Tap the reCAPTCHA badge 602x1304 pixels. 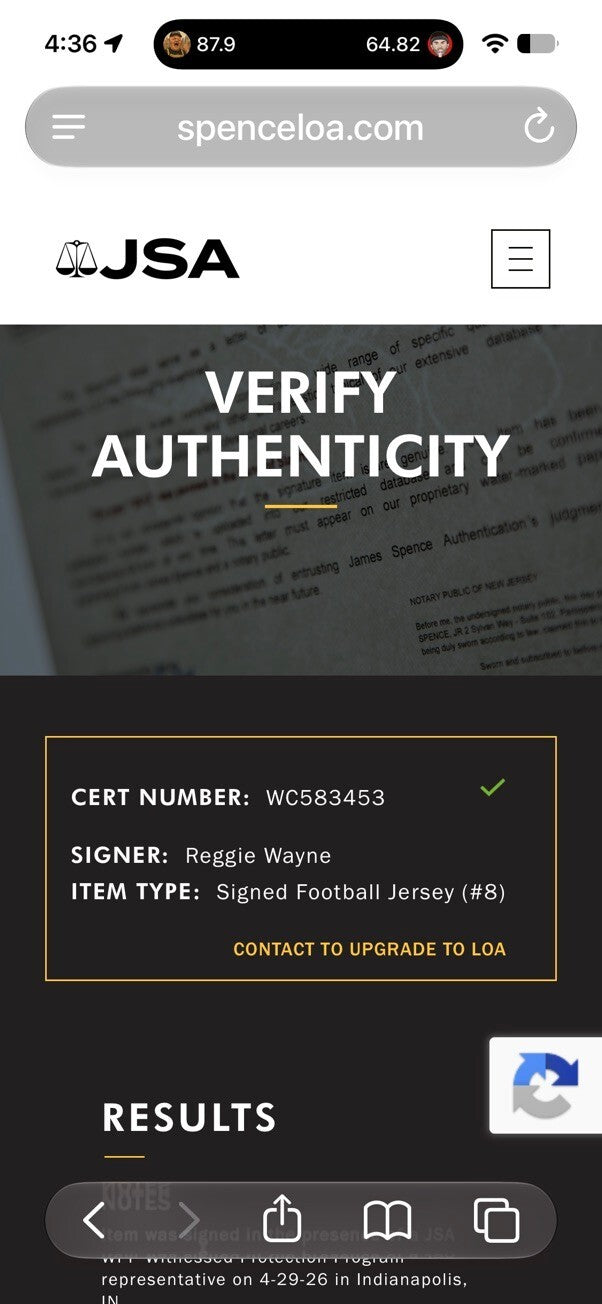546,1085
